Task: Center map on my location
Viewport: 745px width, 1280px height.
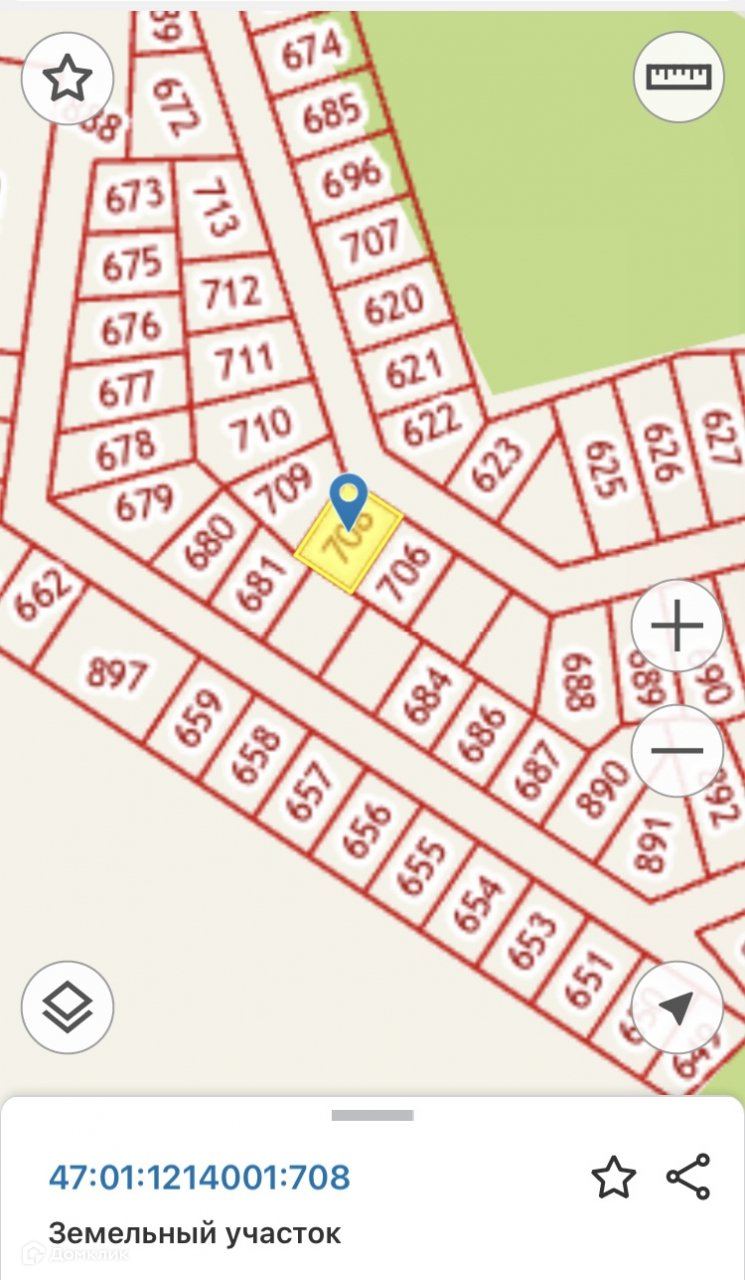Action: 677,1007
